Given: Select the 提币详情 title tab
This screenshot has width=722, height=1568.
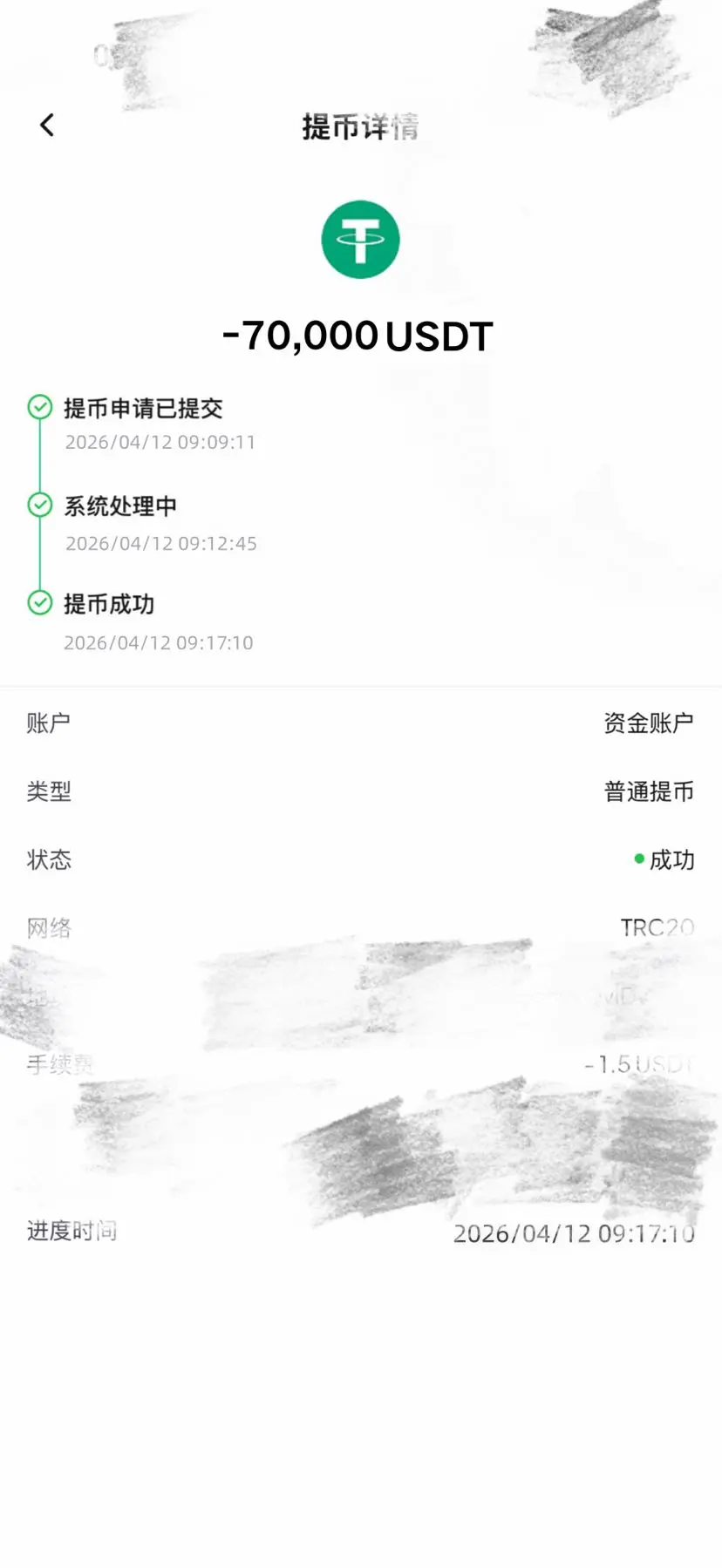Looking at the screenshot, I should coord(360,126).
